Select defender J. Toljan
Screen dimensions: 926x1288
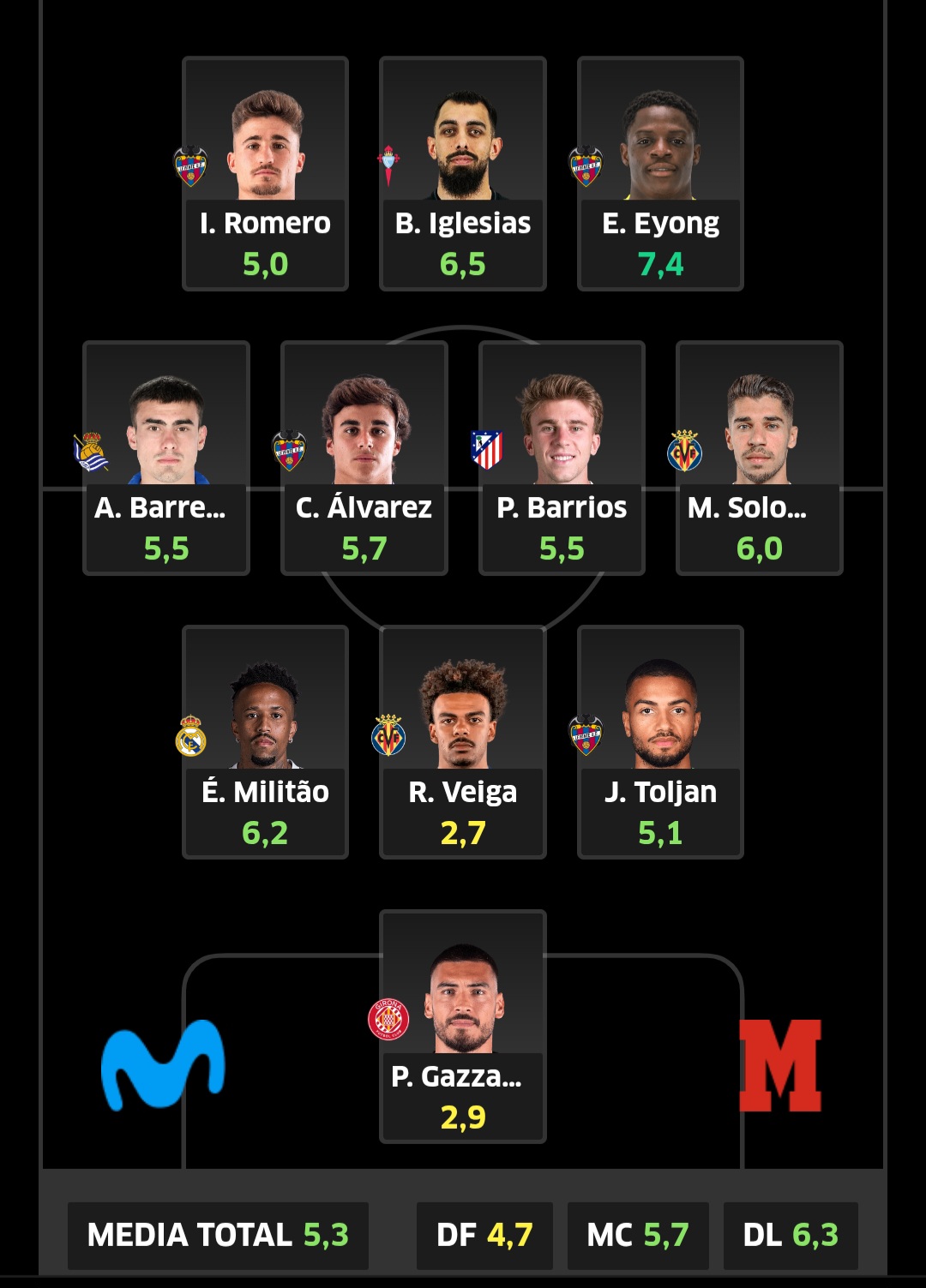click(x=660, y=742)
